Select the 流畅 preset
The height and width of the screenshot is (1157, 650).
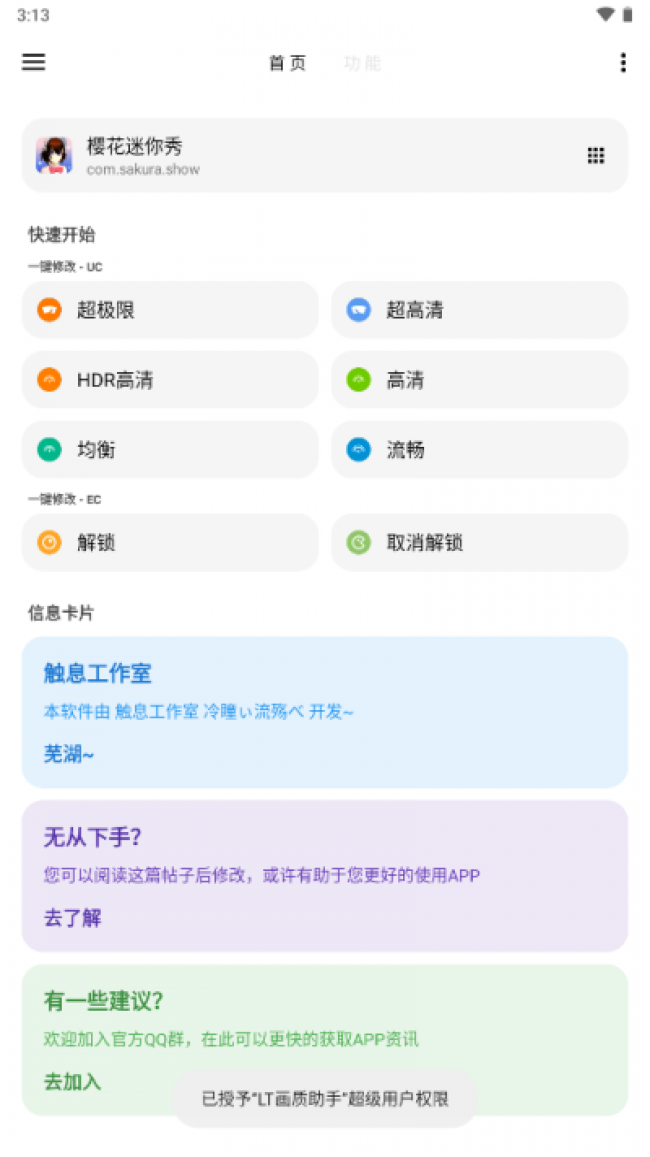coord(479,450)
